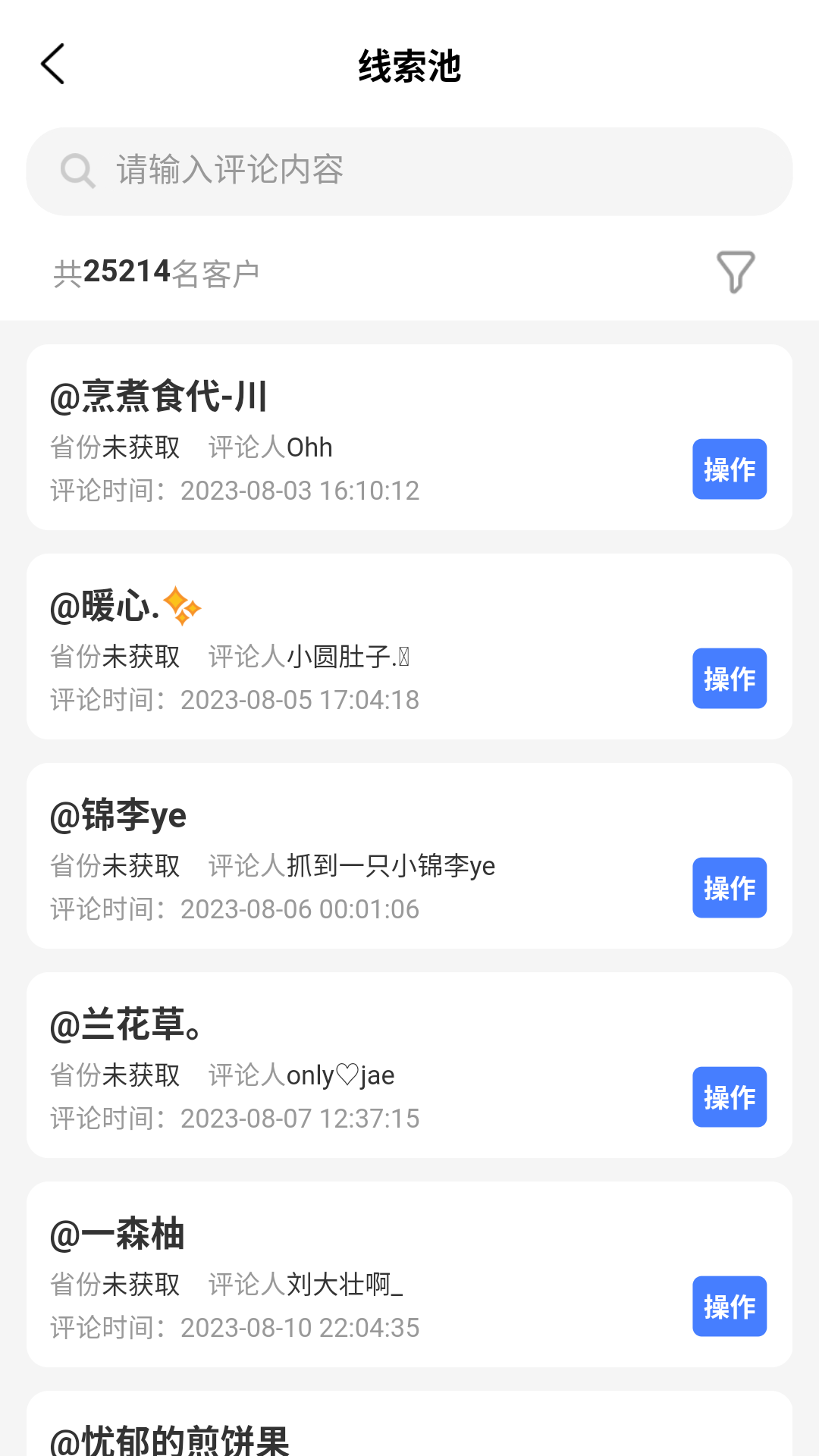Tap commenter name 刘大壮啊_

(x=345, y=1285)
